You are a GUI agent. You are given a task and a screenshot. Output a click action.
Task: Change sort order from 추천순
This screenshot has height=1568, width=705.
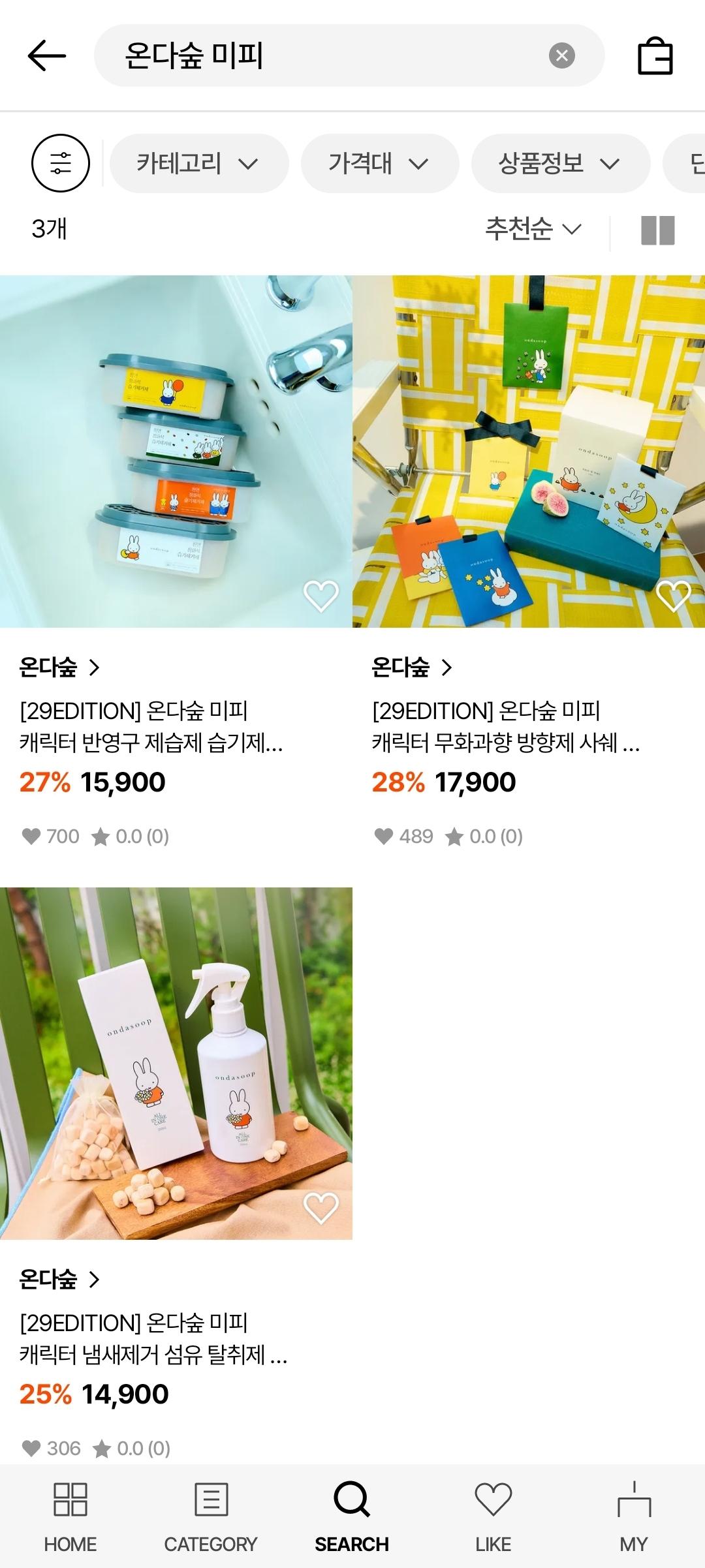click(x=533, y=229)
